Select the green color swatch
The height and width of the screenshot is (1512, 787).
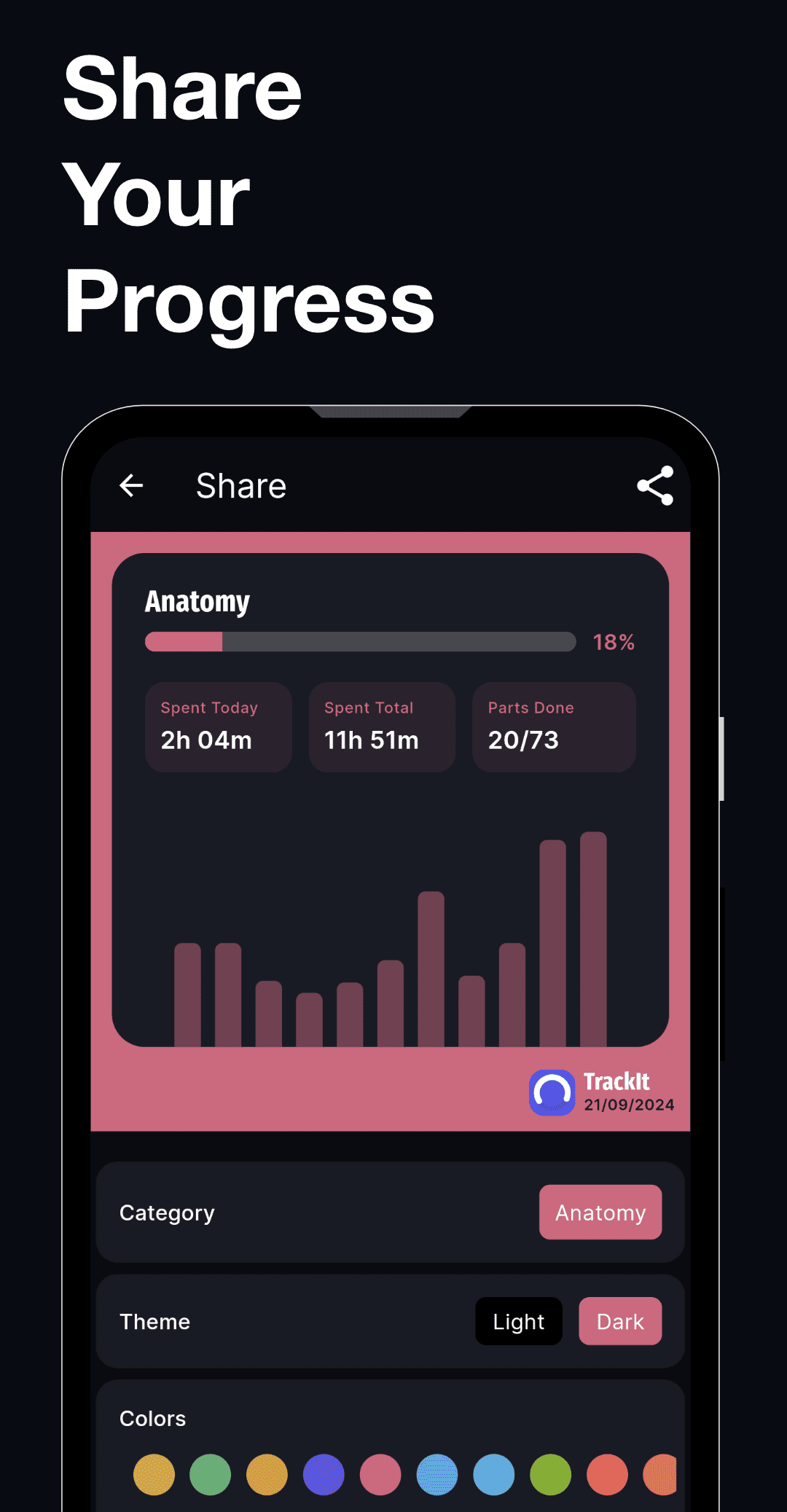coord(211,1474)
